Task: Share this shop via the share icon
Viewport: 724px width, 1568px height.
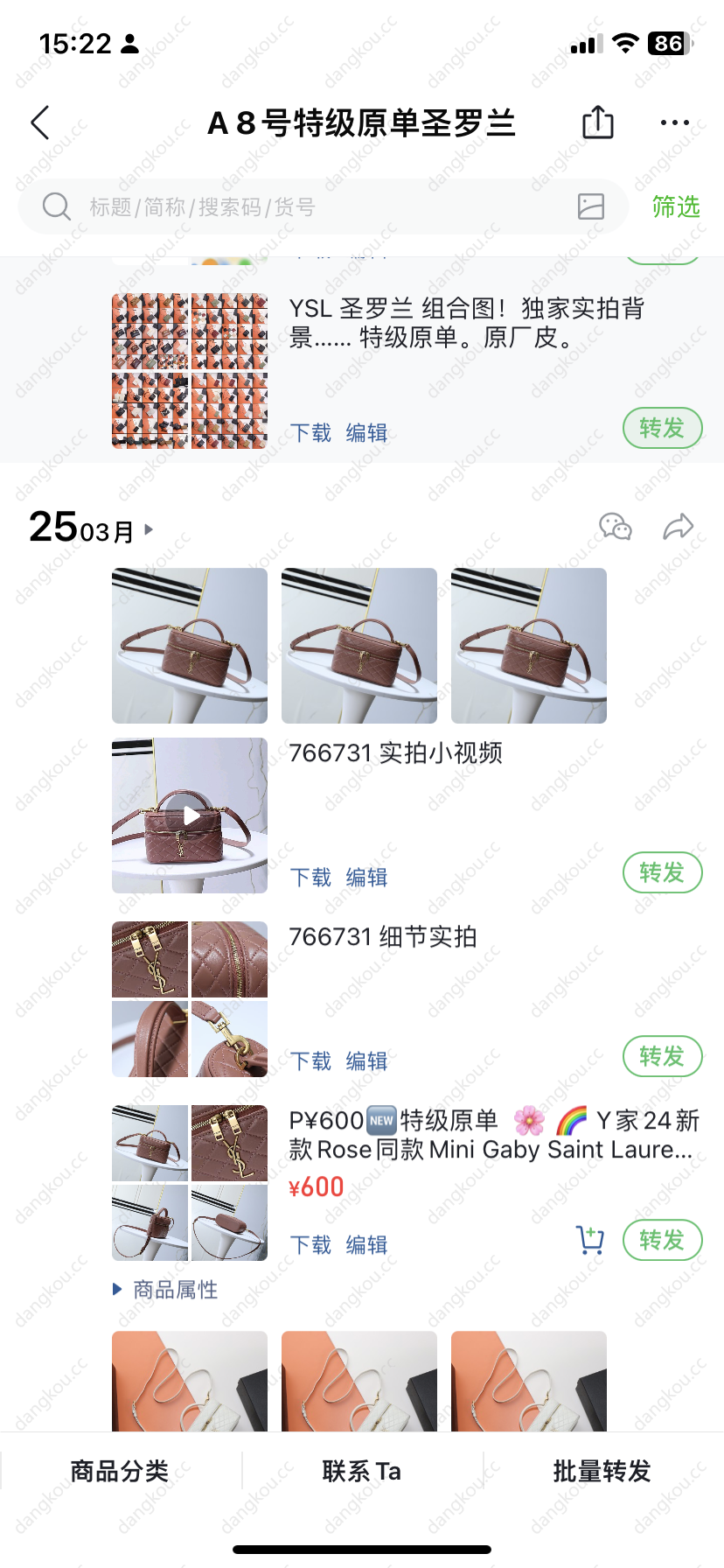Action: point(598,122)
